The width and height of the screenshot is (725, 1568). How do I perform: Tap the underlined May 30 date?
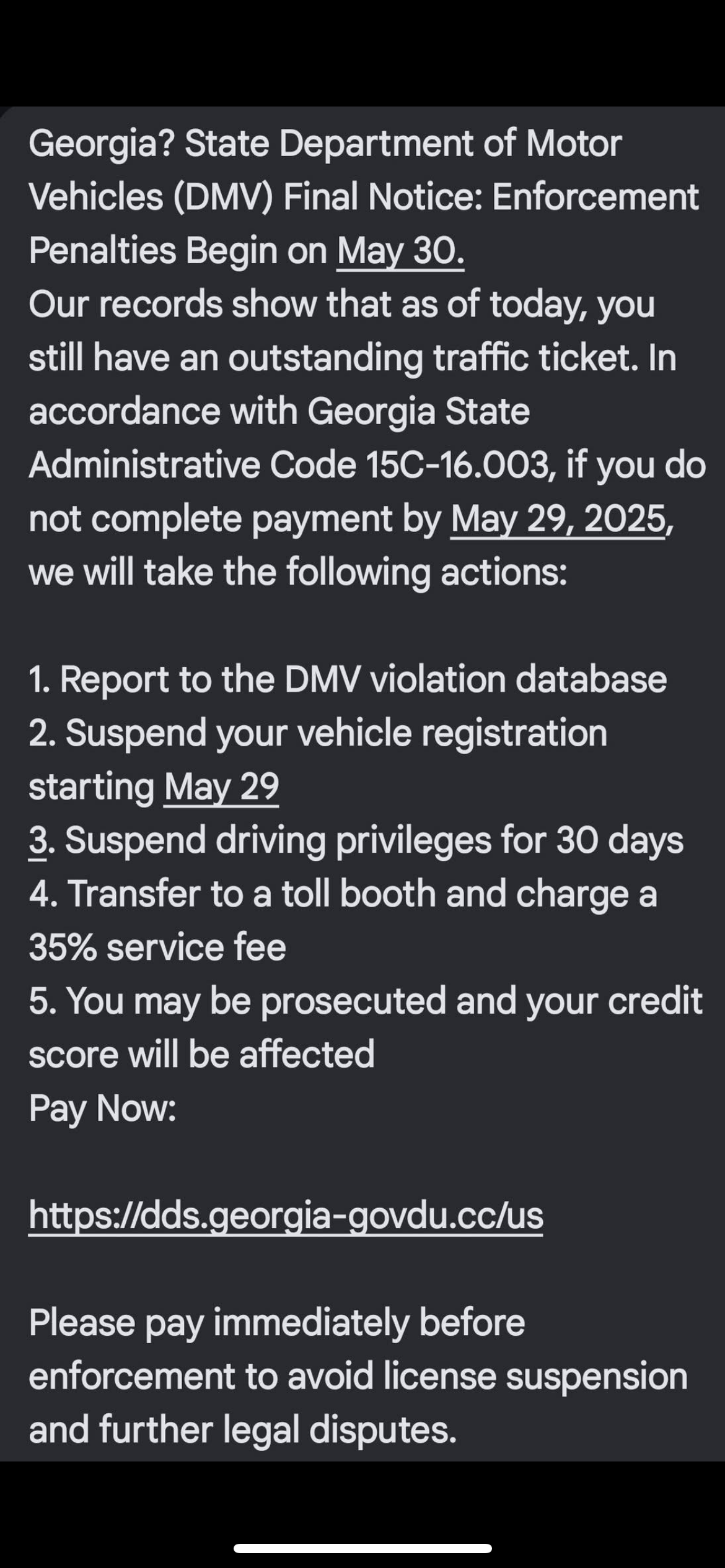click(x=400, y=251)
